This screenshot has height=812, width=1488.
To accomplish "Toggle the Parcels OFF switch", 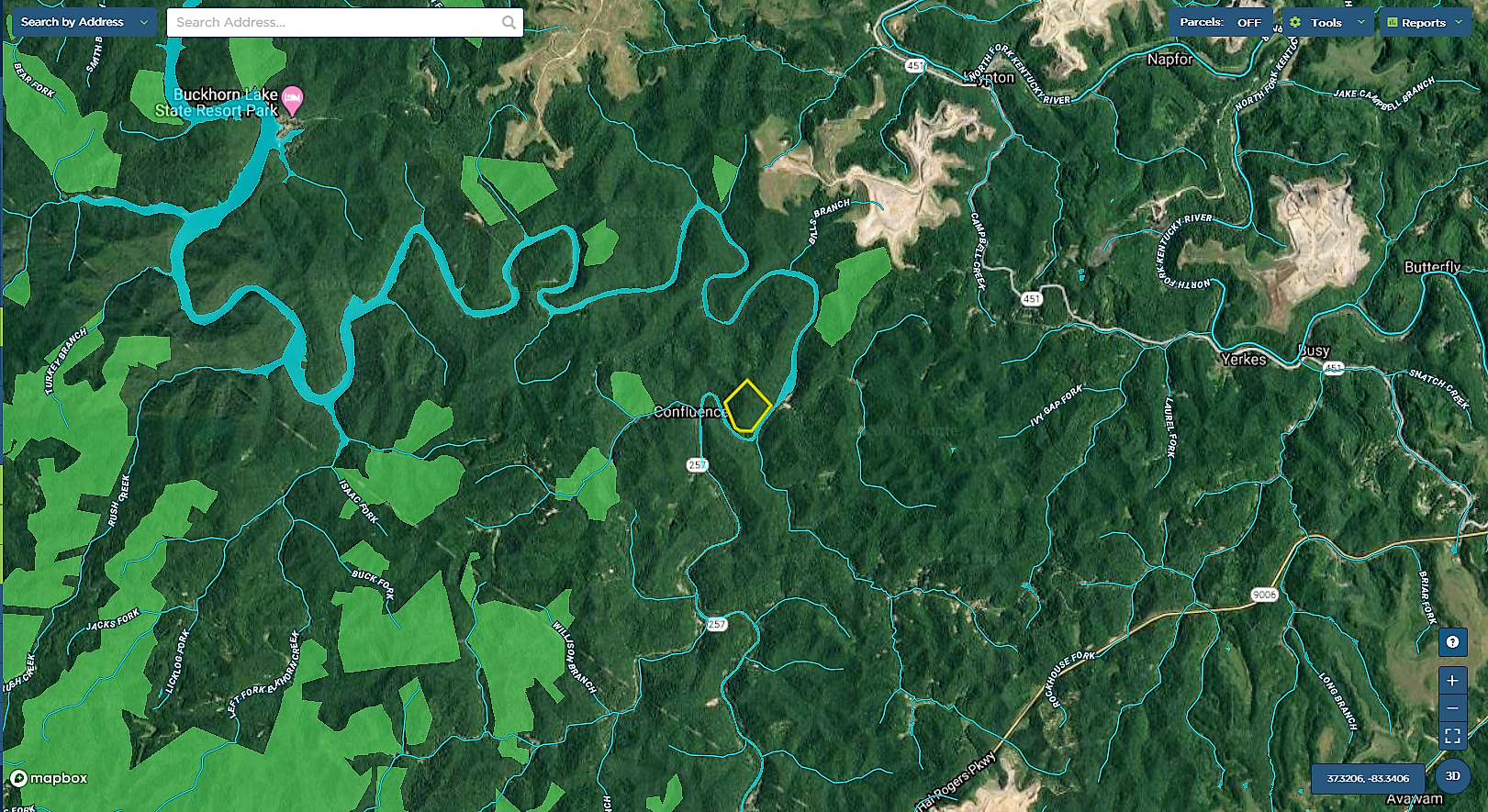I will (x=1221, y=22).
